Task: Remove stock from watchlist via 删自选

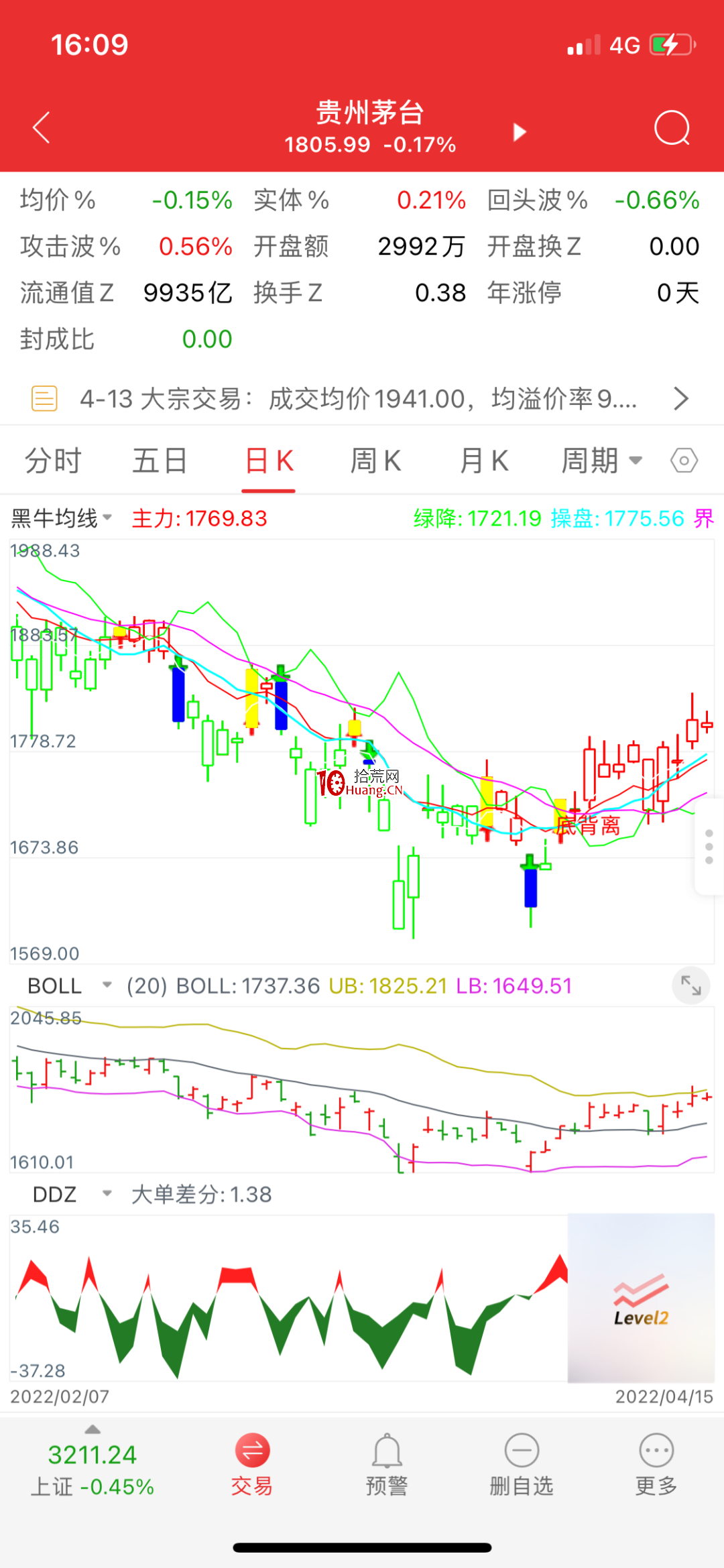Action: coord(522,1464)
